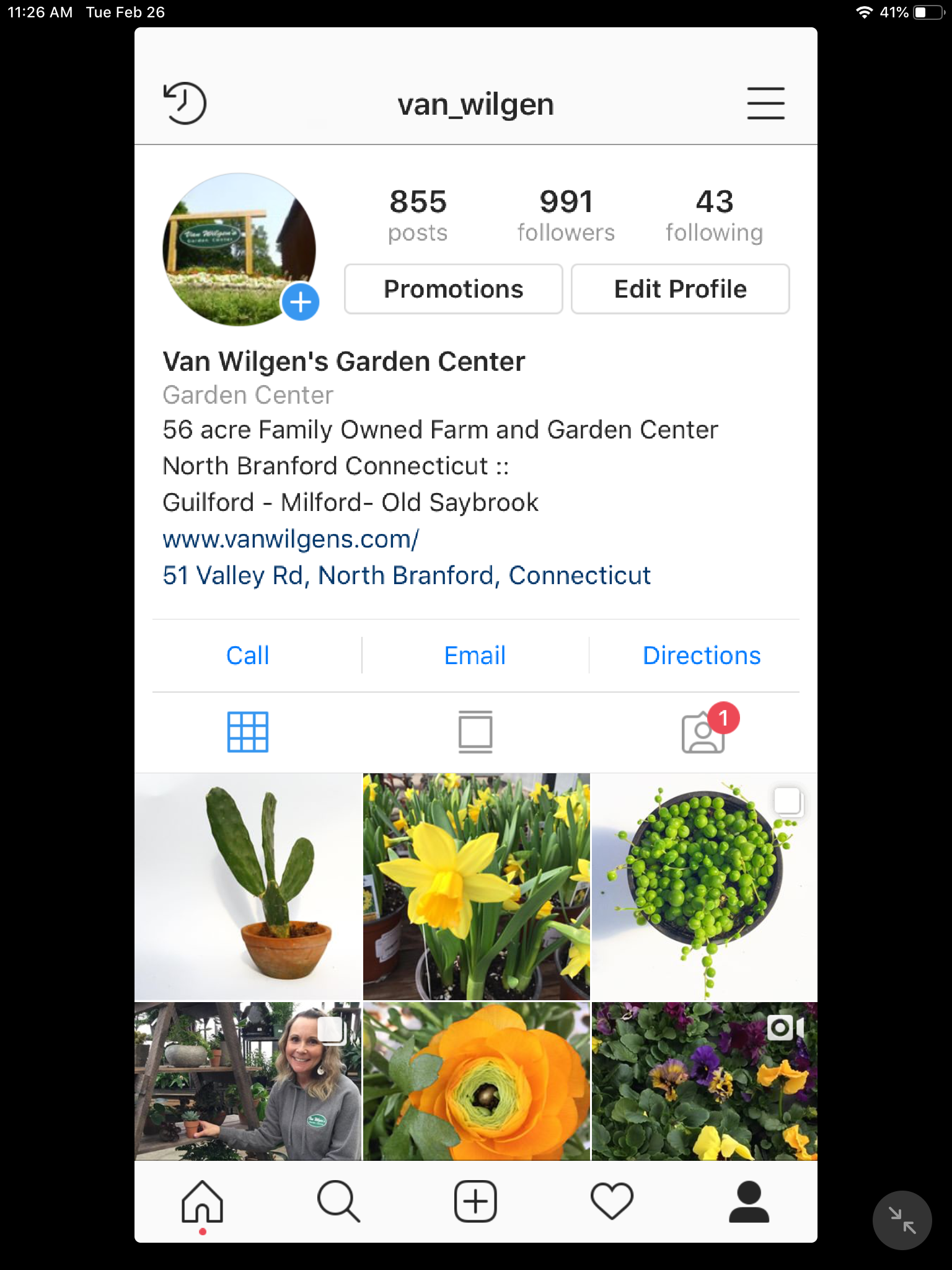Tap Call action
The image size is (952, 1270).
(x=248, y=655)
